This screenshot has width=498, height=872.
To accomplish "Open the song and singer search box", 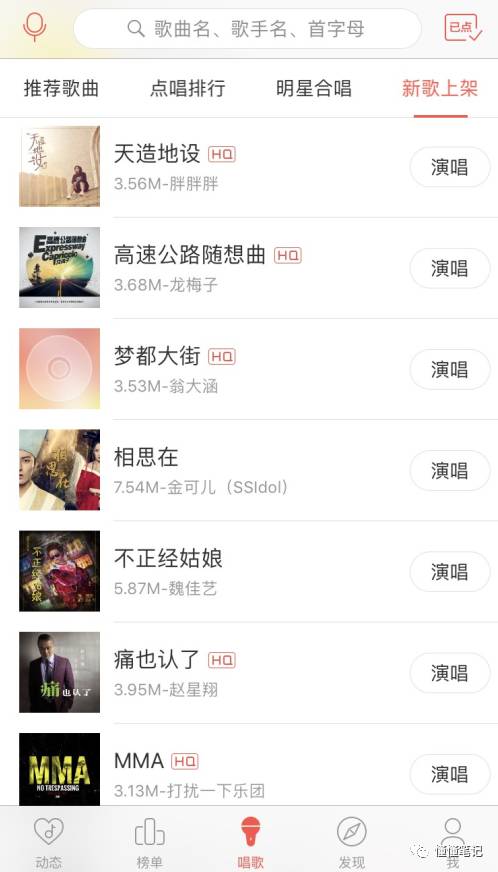I will tap(247, 28).
